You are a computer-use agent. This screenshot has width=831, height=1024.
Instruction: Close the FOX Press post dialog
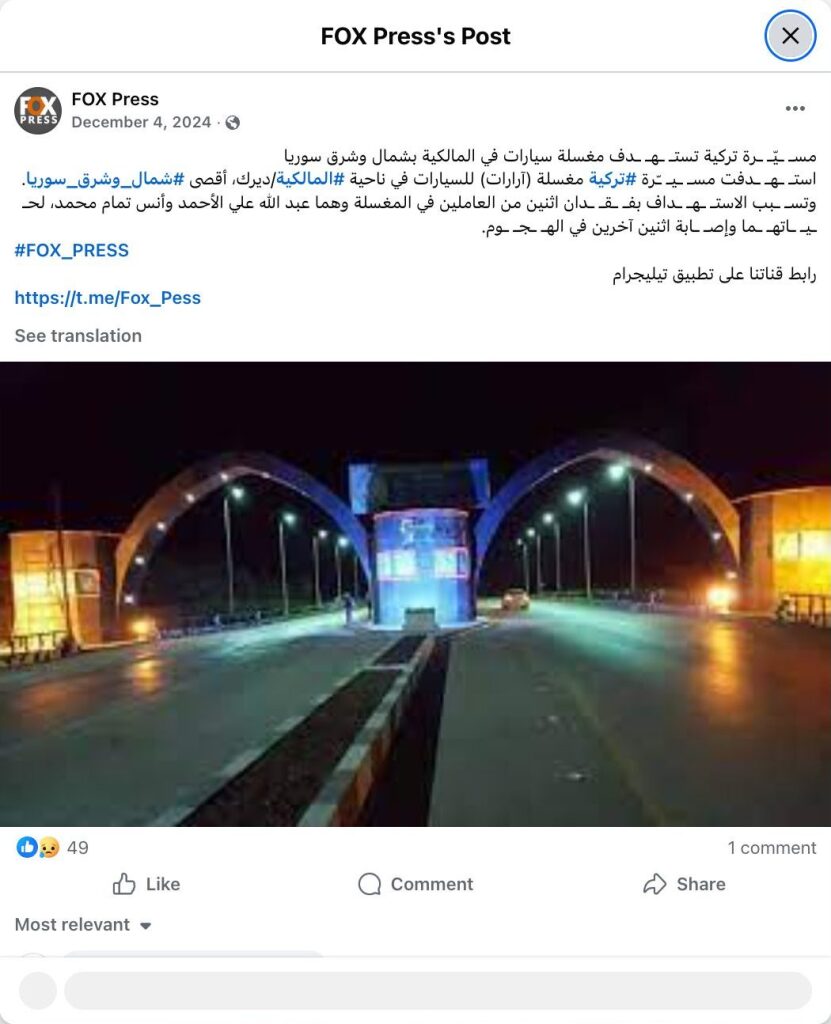pyautogui.click(x=790, y=37)
